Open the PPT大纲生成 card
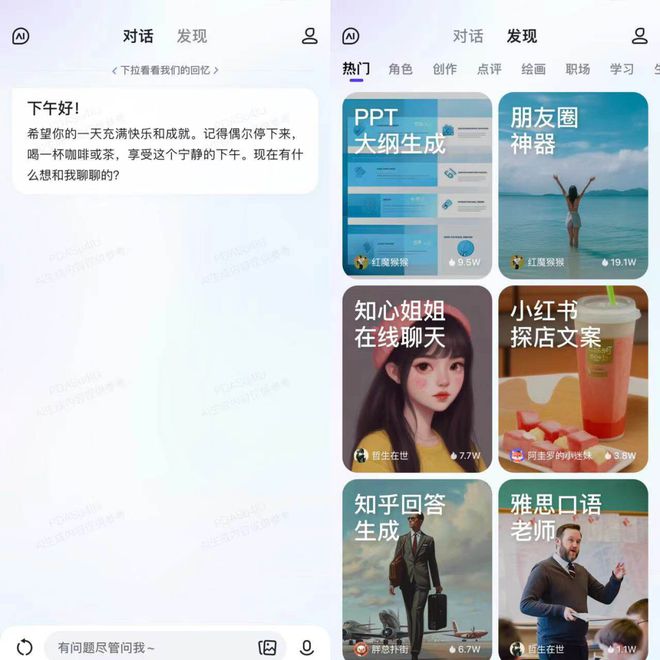660x660 pixels. [x=416, y=185]
